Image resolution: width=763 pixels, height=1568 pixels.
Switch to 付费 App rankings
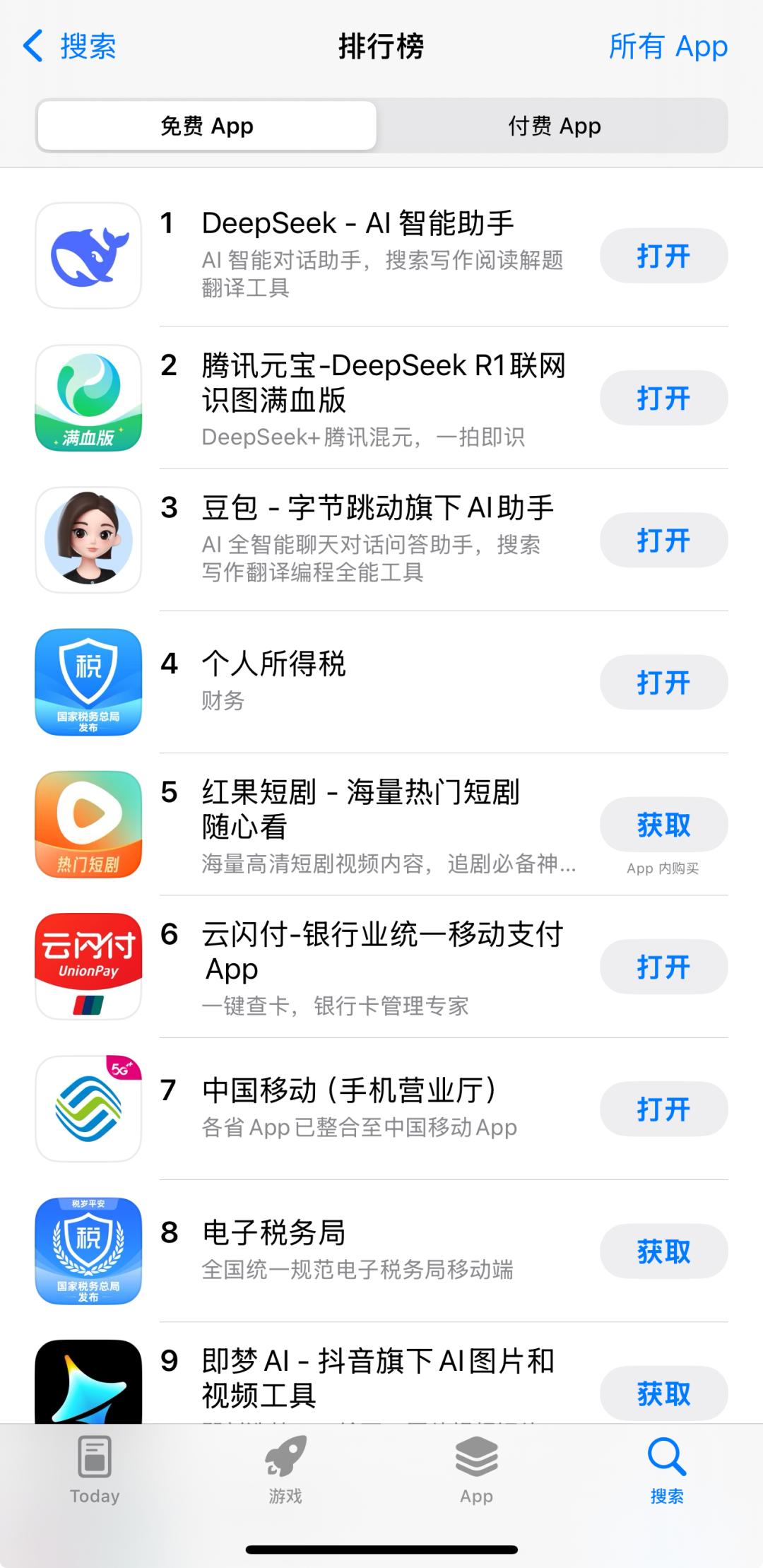[x=554, y=126]
